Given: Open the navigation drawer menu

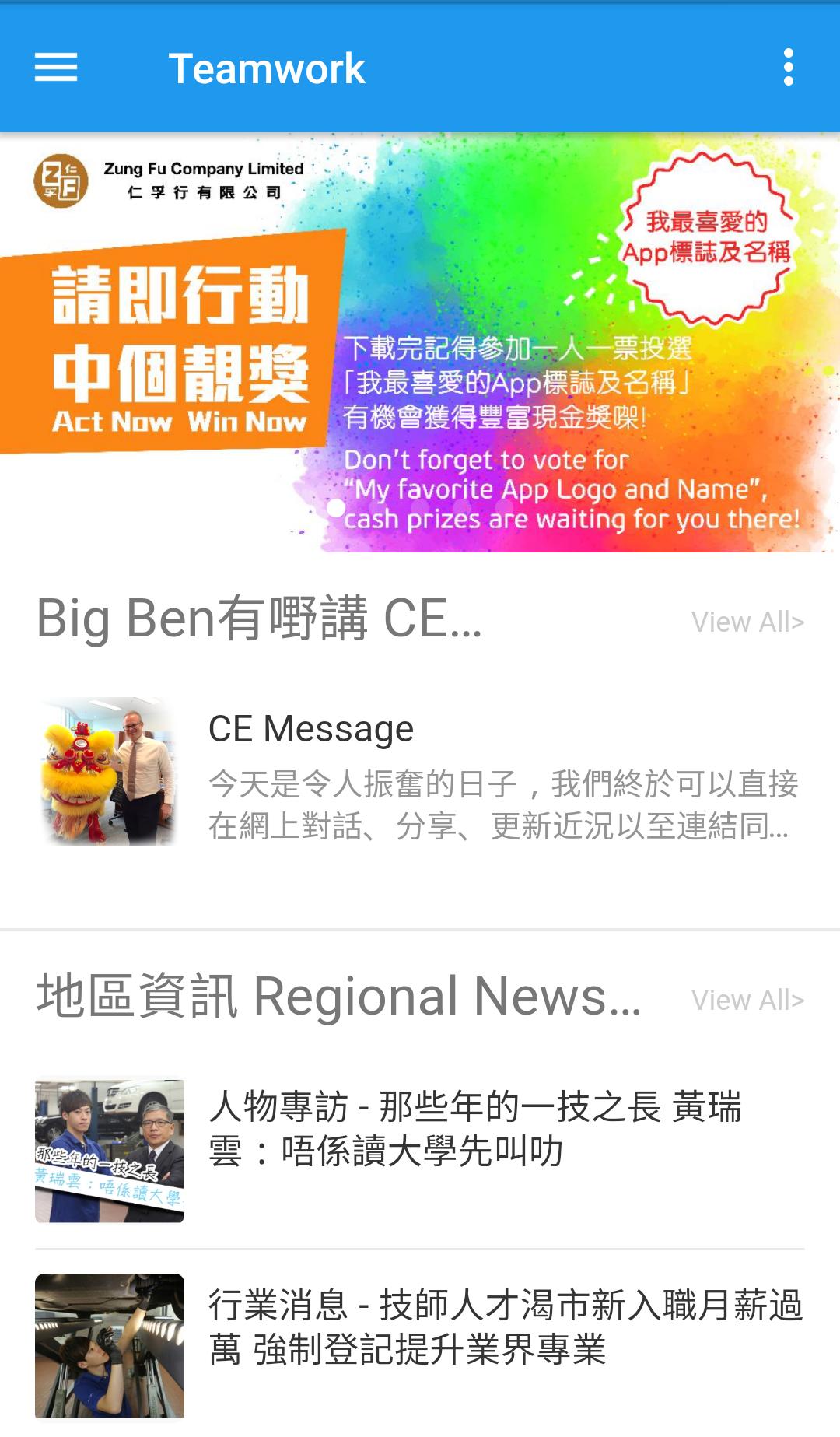Looking at the screenshot, I should [56, 68].
